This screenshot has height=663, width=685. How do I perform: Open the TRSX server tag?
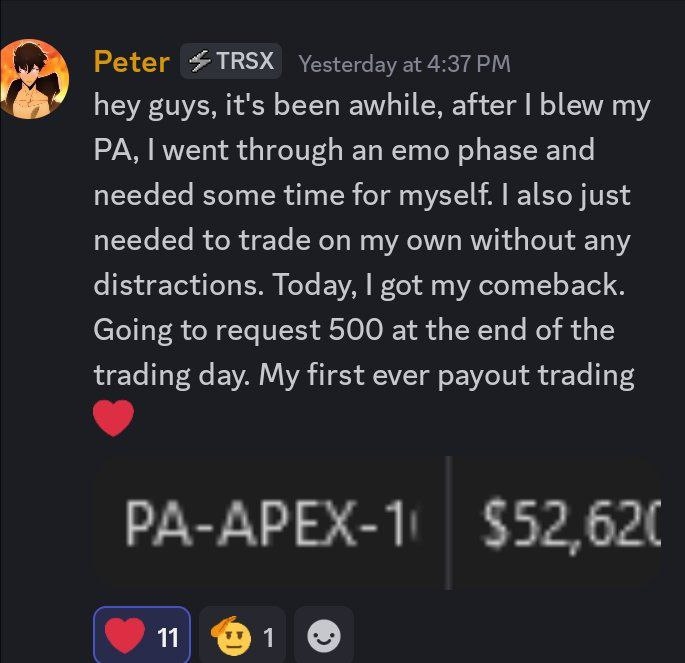pos(231,62)
